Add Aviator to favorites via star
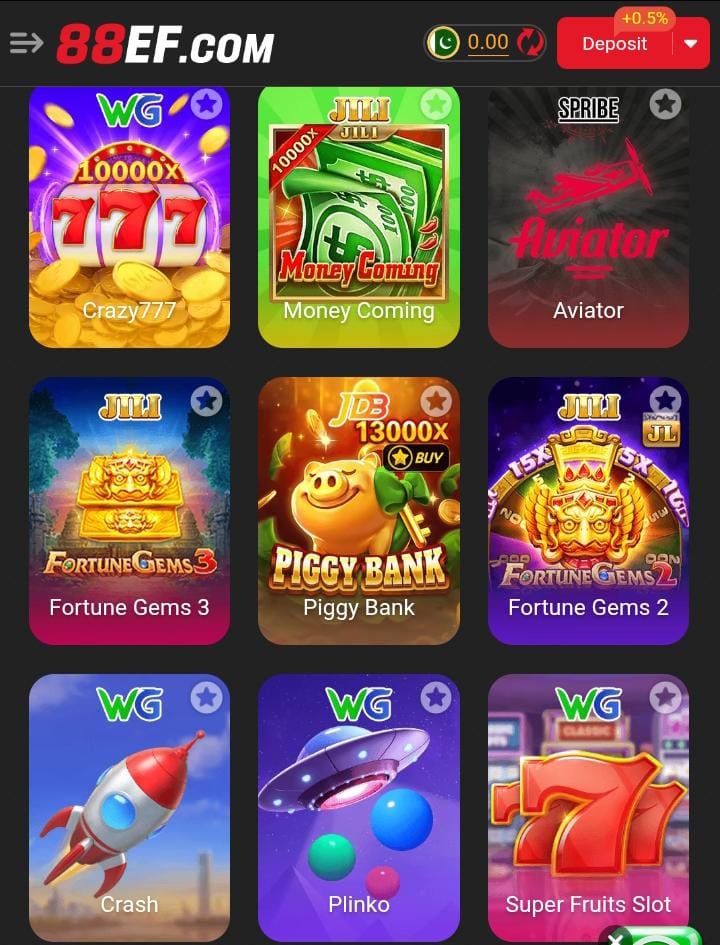Viewport: 720px width, 945px height. coord(665,104)
